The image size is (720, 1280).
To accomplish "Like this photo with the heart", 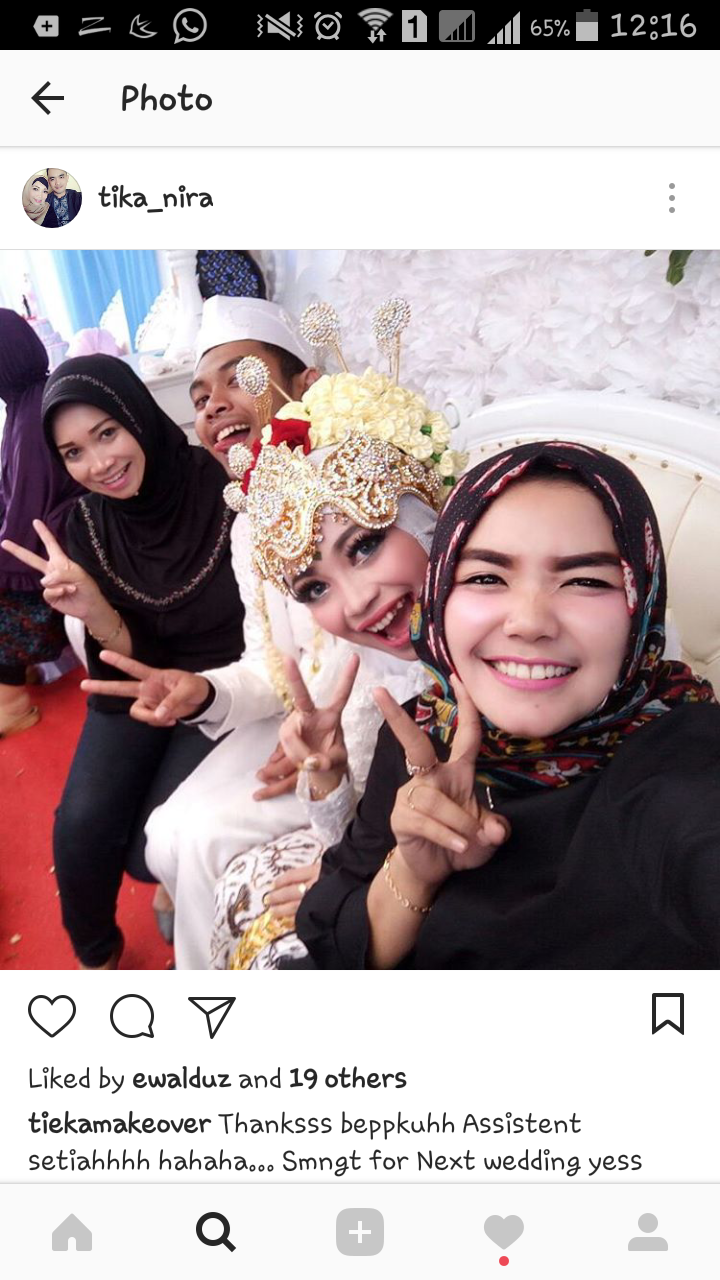I will (x=52, y=1016).
